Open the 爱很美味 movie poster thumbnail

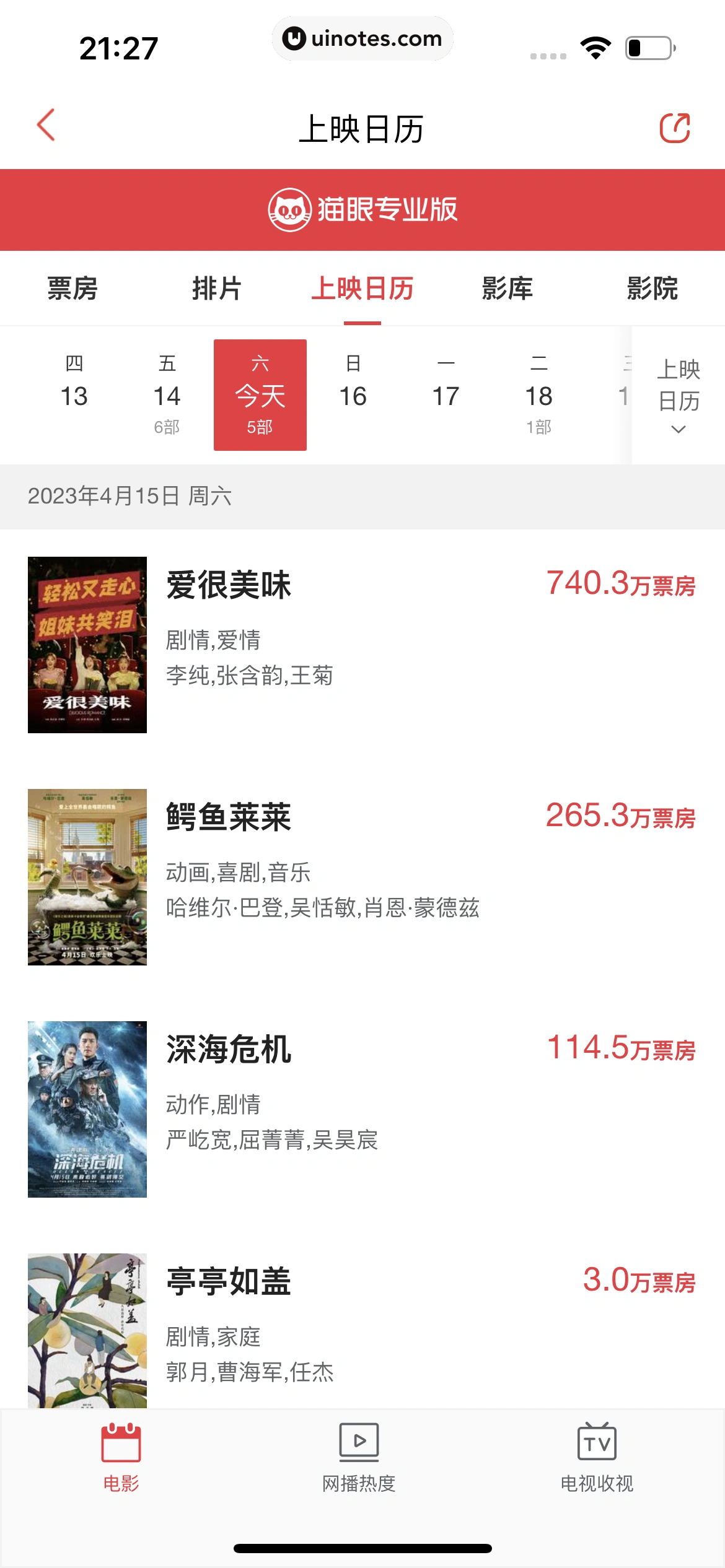point(87,646)
